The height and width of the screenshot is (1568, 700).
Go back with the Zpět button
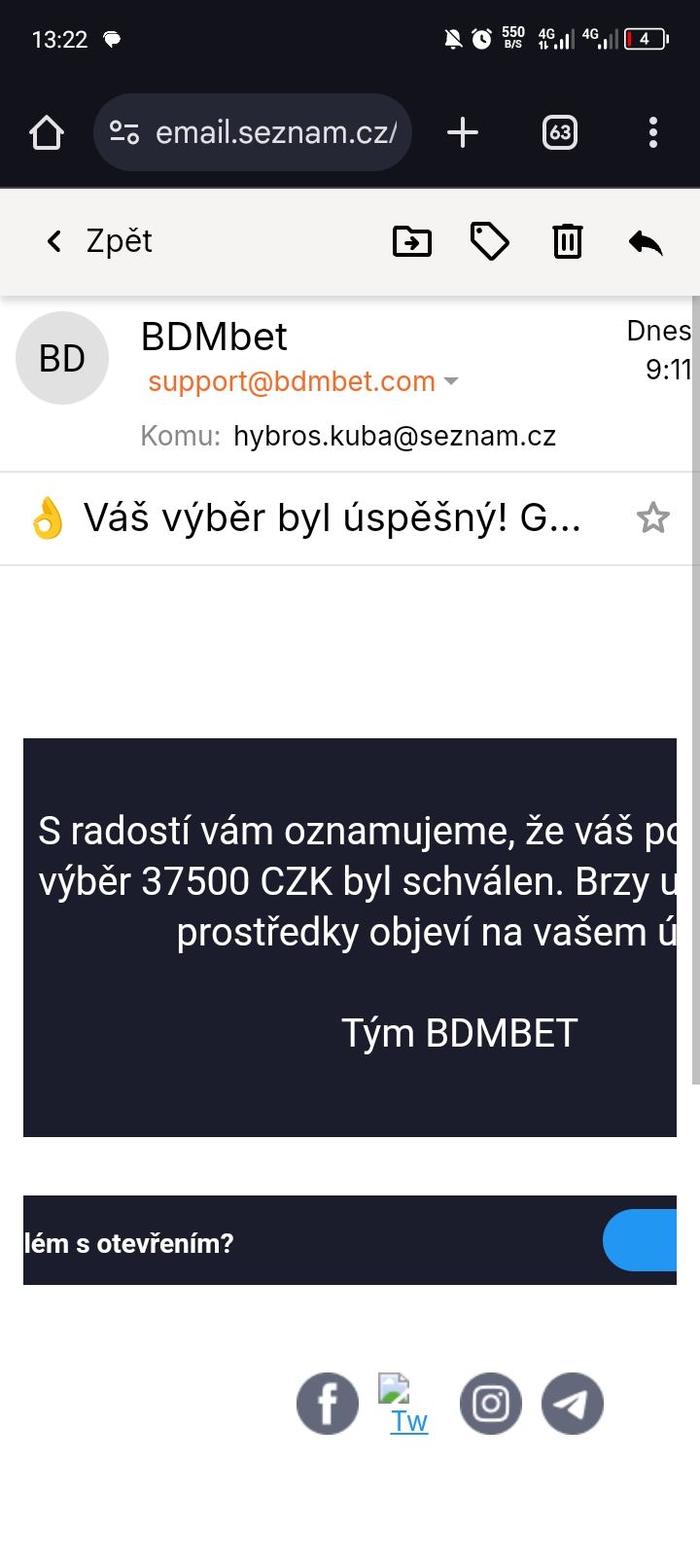[99, 241]
